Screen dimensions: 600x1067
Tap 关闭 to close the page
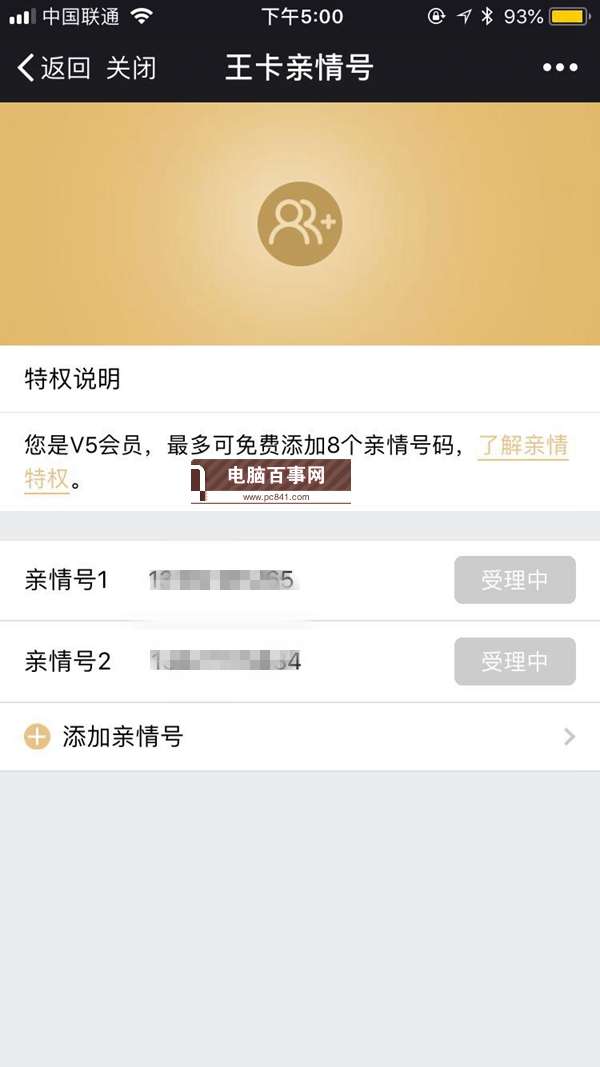131,68
